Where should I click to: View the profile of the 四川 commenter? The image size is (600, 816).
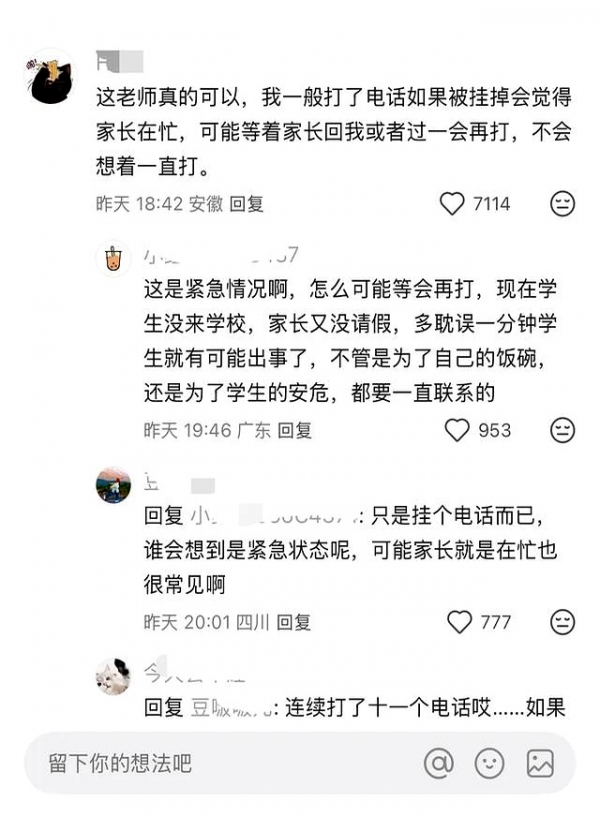[x=113, y=486]
